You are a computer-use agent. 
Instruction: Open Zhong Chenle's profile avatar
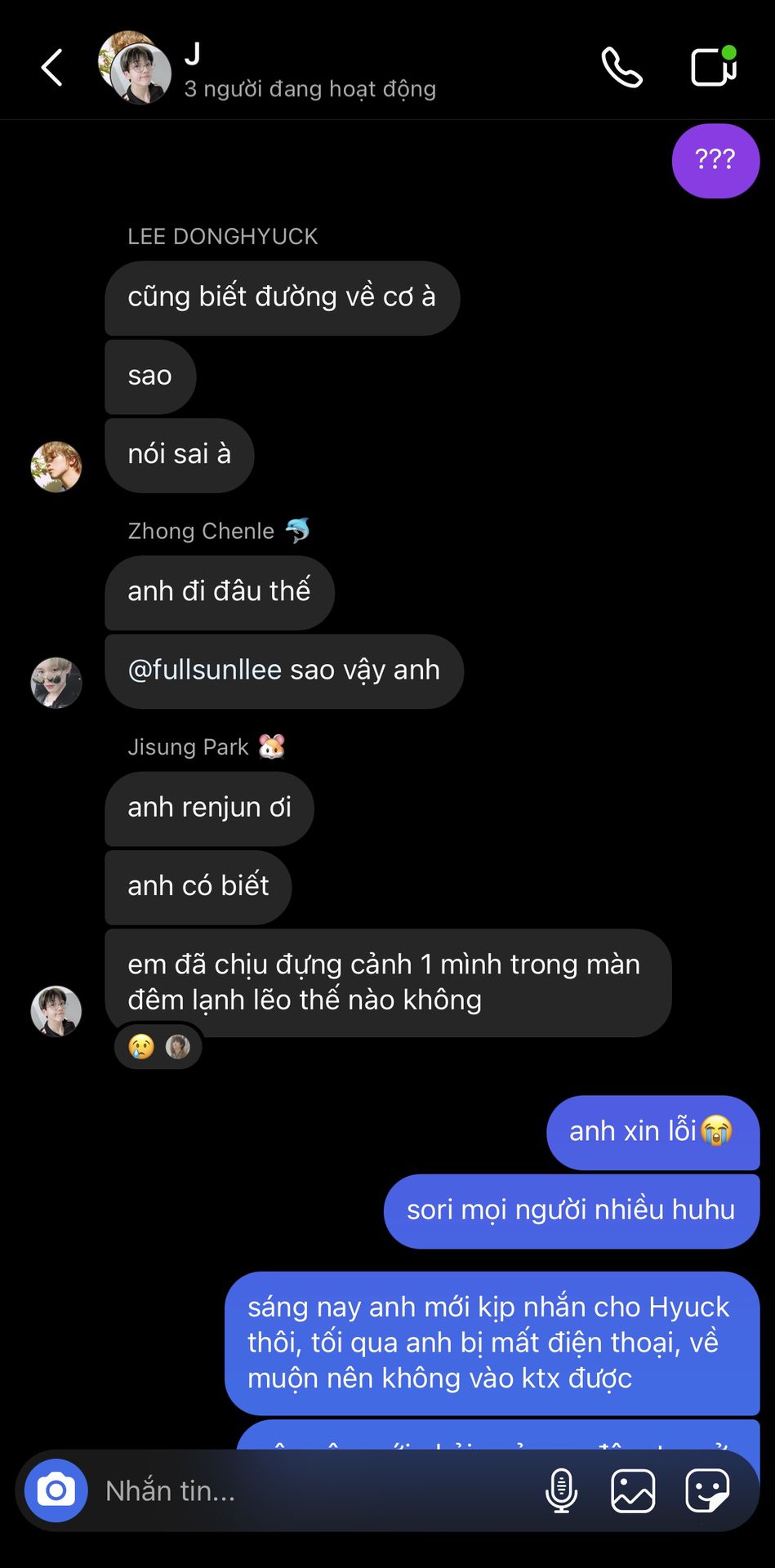point(56,683)
